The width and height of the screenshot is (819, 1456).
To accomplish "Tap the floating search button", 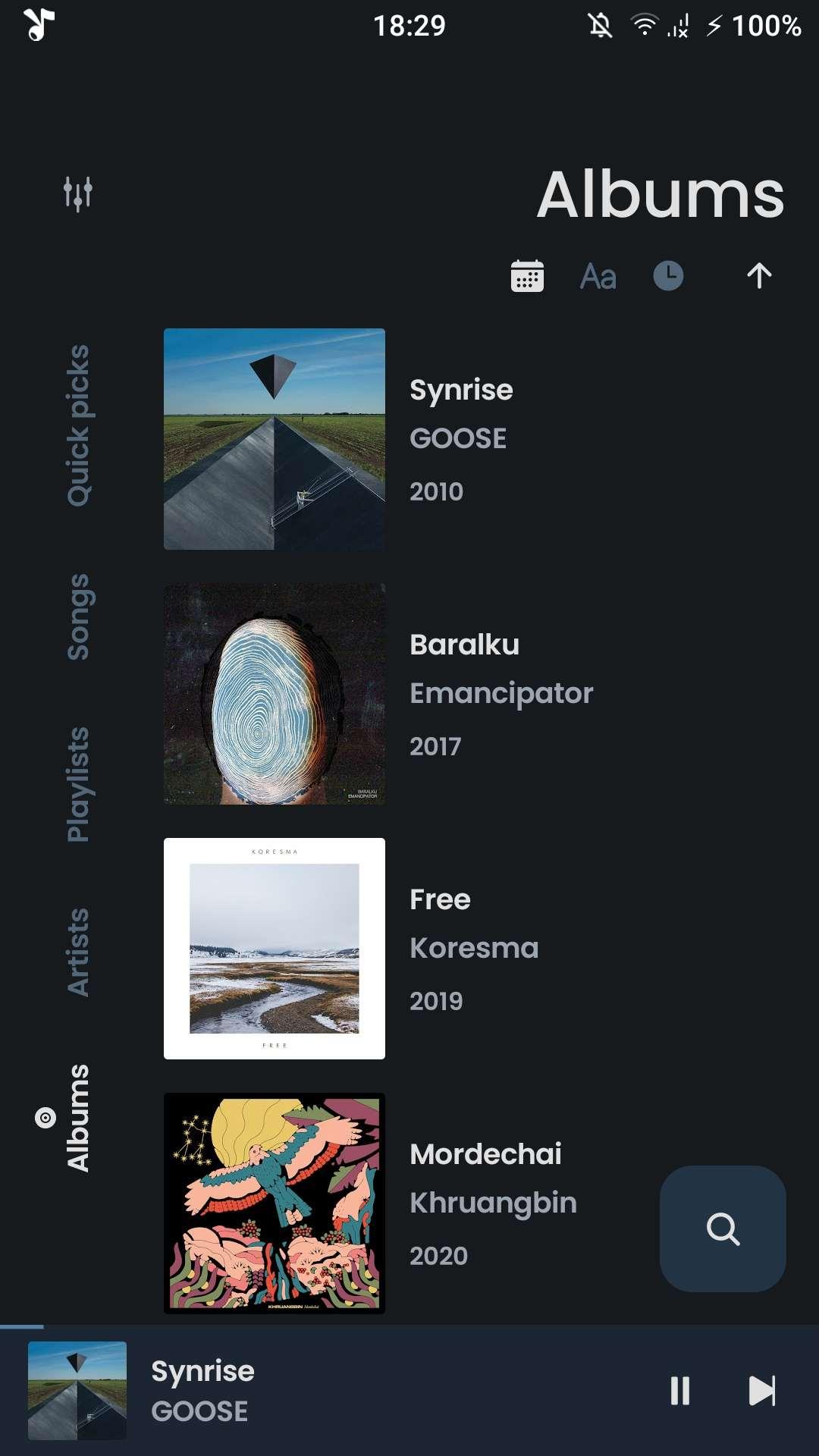I will tap(723, 1228).
